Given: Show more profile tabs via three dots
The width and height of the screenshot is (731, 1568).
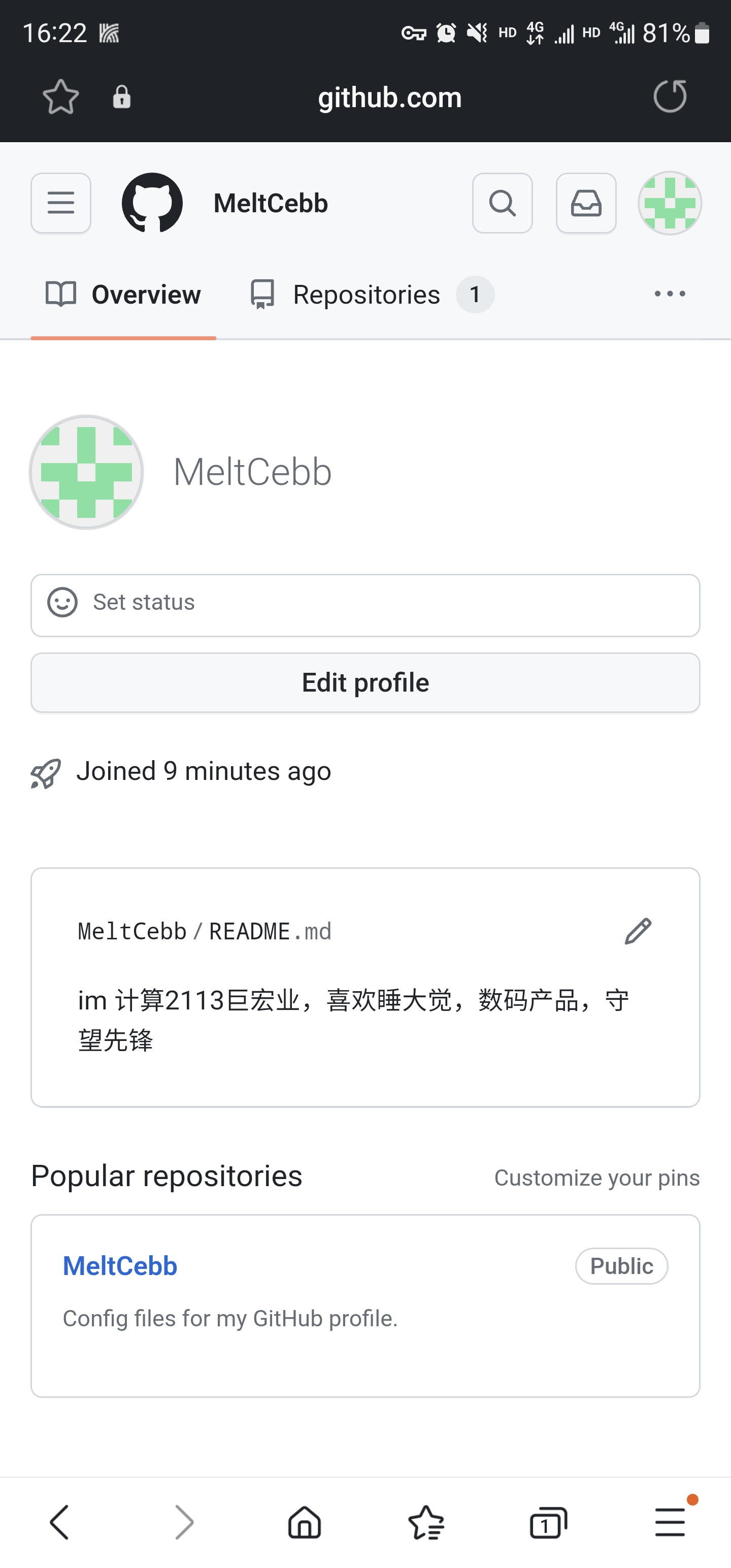Looking at the screenshot, I should [670, 294].
